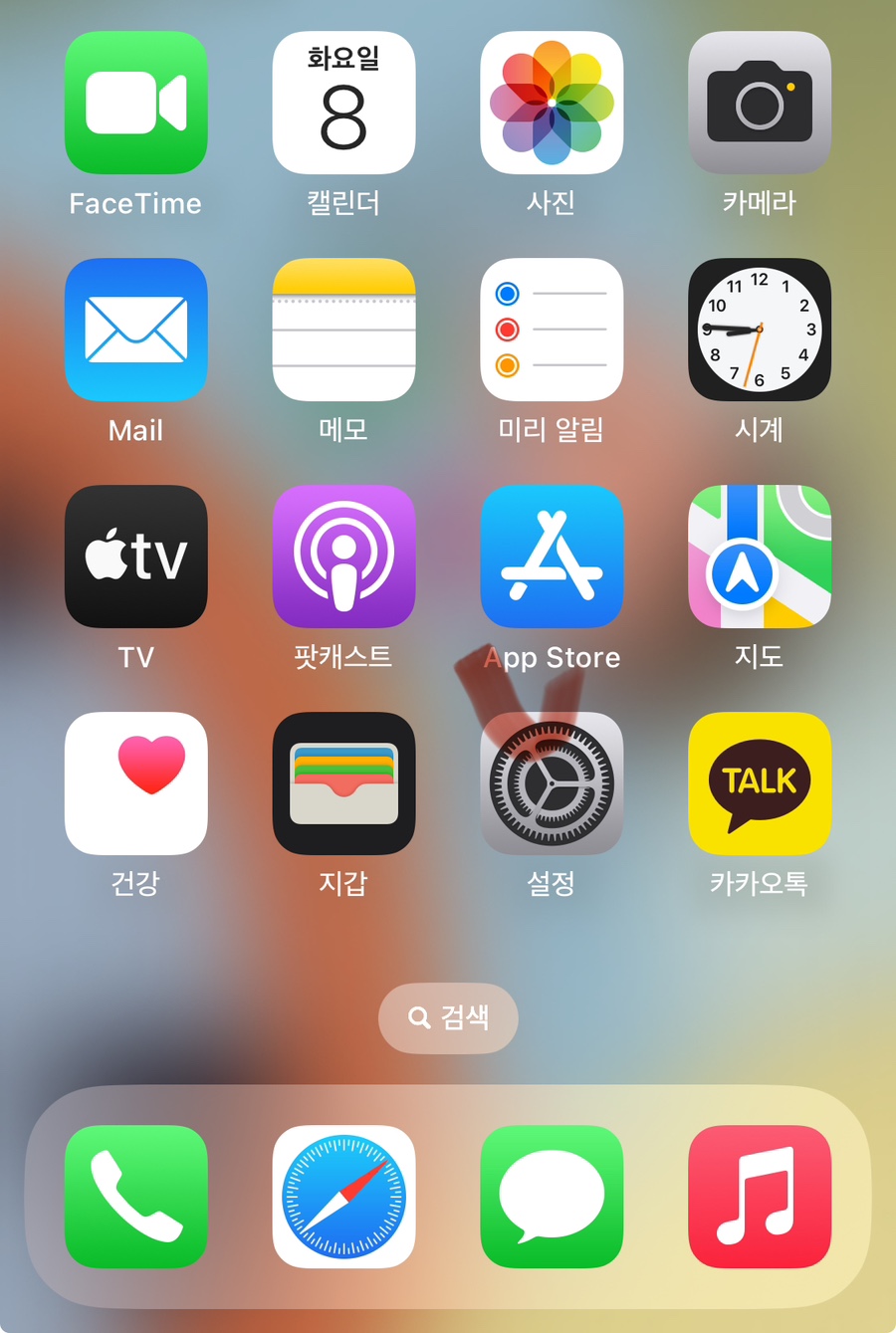Open the 시계 clock app
This screenshot has height=1333, width=896.
click(x=760, y=330)
